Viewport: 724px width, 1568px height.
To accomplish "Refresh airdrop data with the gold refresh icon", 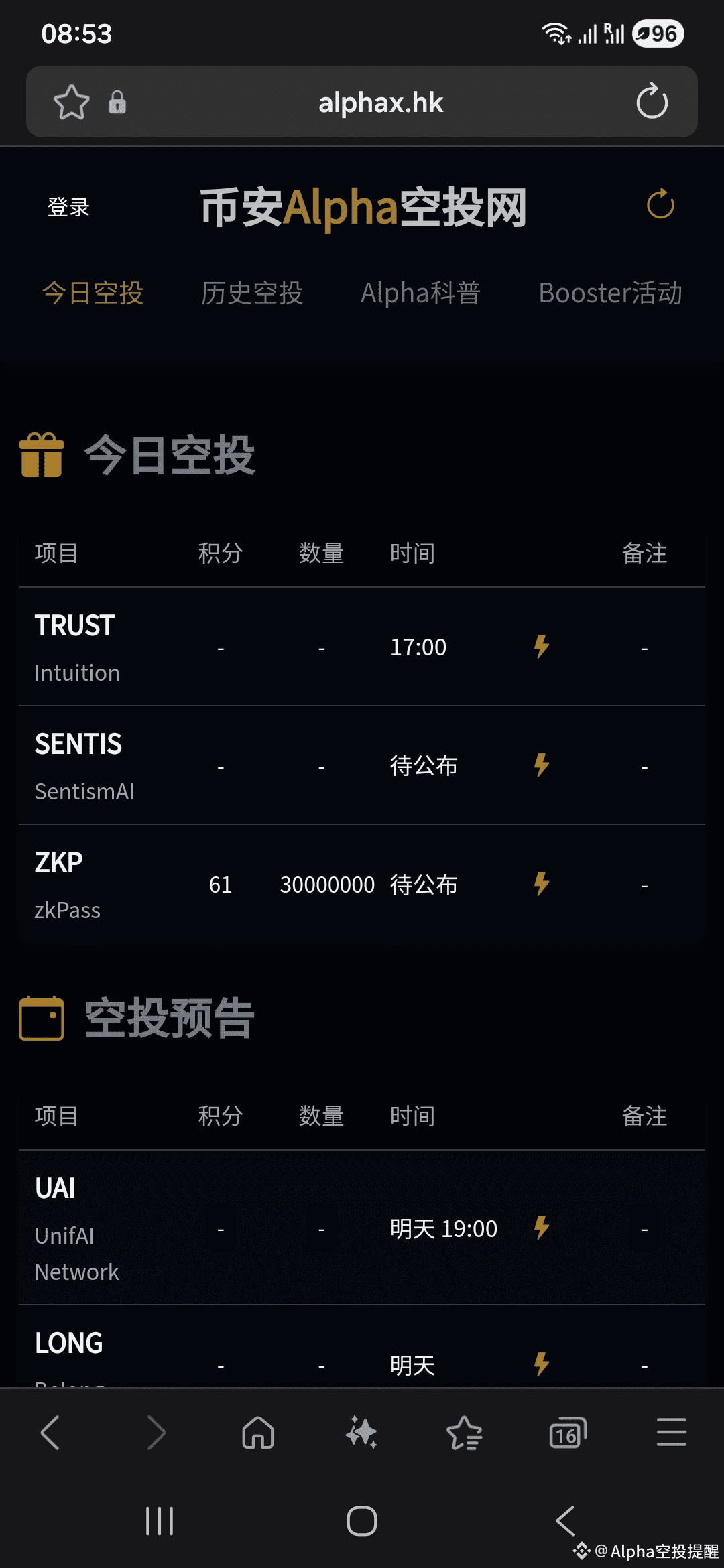I will [x=660, y=204].
